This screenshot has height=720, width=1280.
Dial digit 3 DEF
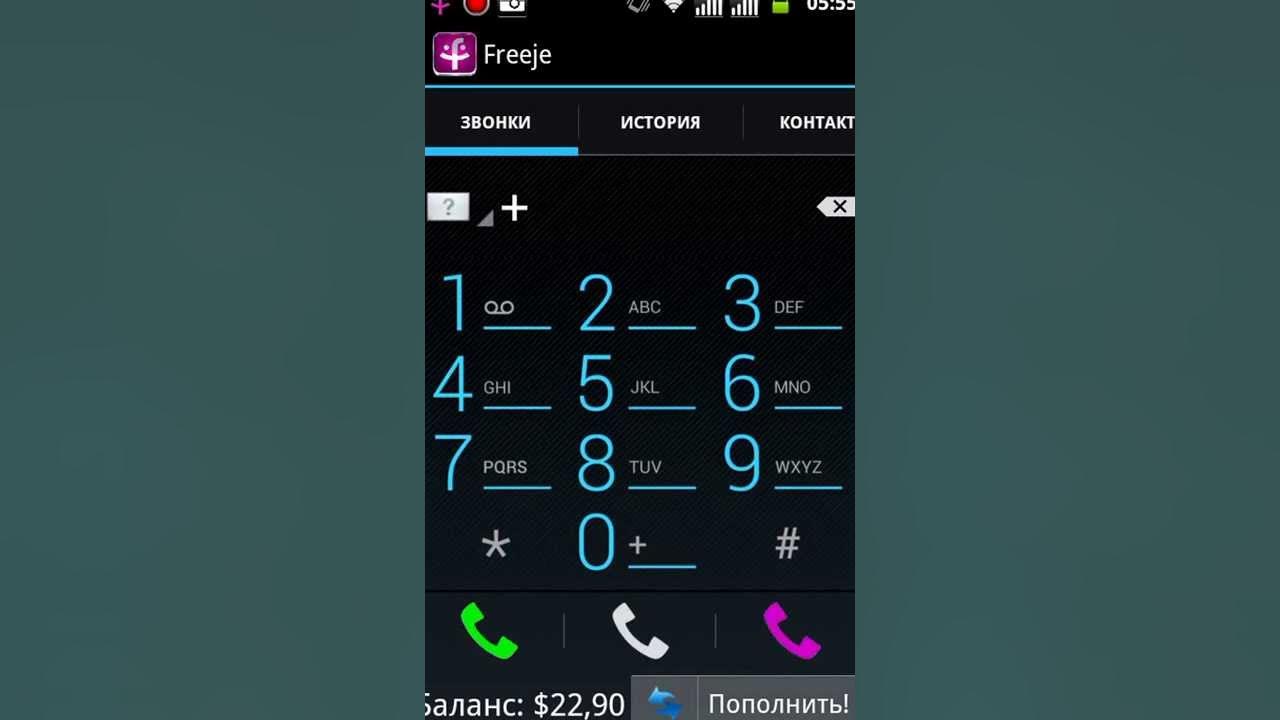pyautogui.click(x=783, y=302)
